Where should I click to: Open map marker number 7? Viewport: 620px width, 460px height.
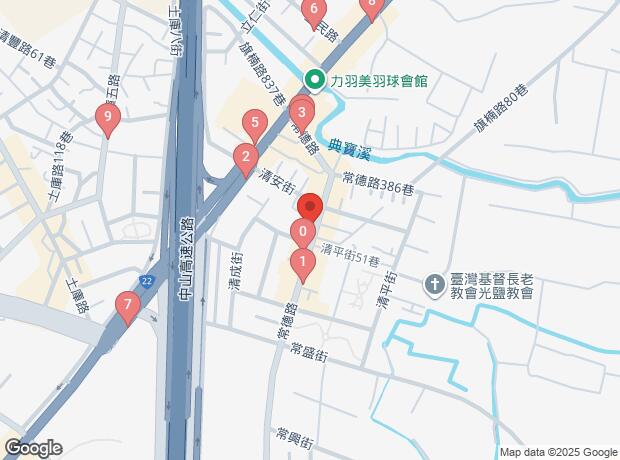coord(127,305)
